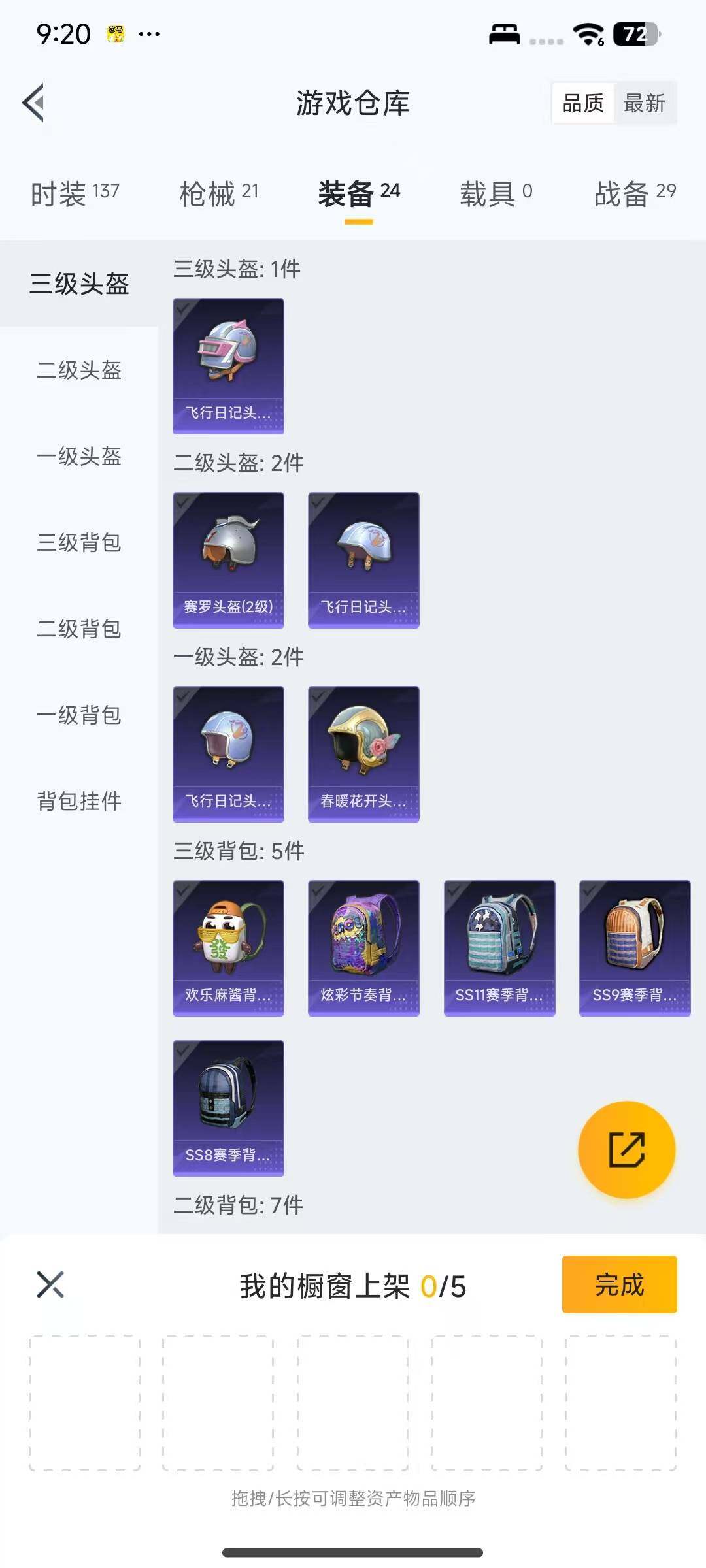Image resolution: width=706 pixels, height=1568 pixels.
Task: Select the 飞行日记头盔 three-level helmet thumbnail
Action: click(229, 366)
